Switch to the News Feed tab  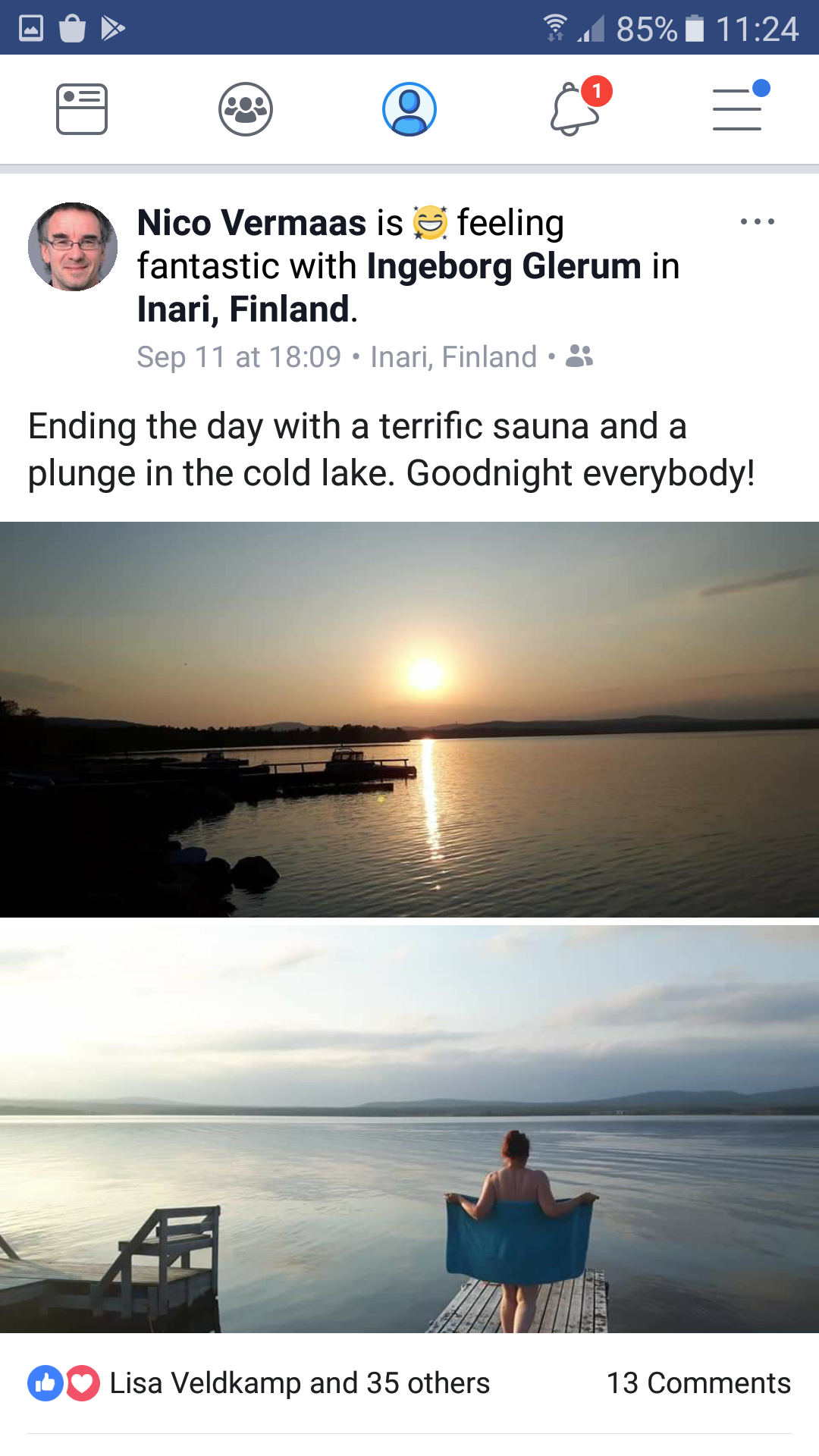click(82, 109)
